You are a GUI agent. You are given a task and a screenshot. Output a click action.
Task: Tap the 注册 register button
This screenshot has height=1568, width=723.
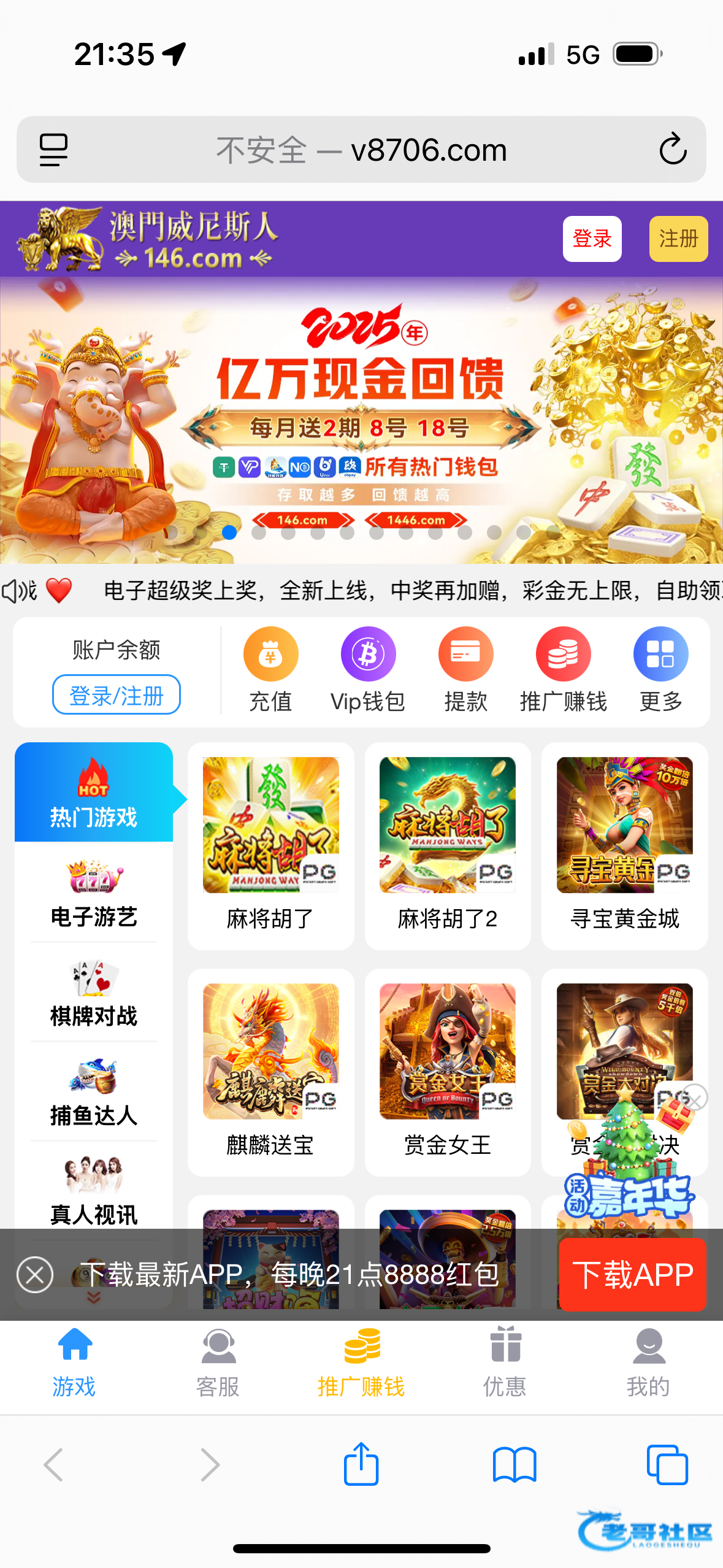click(678, 239)
